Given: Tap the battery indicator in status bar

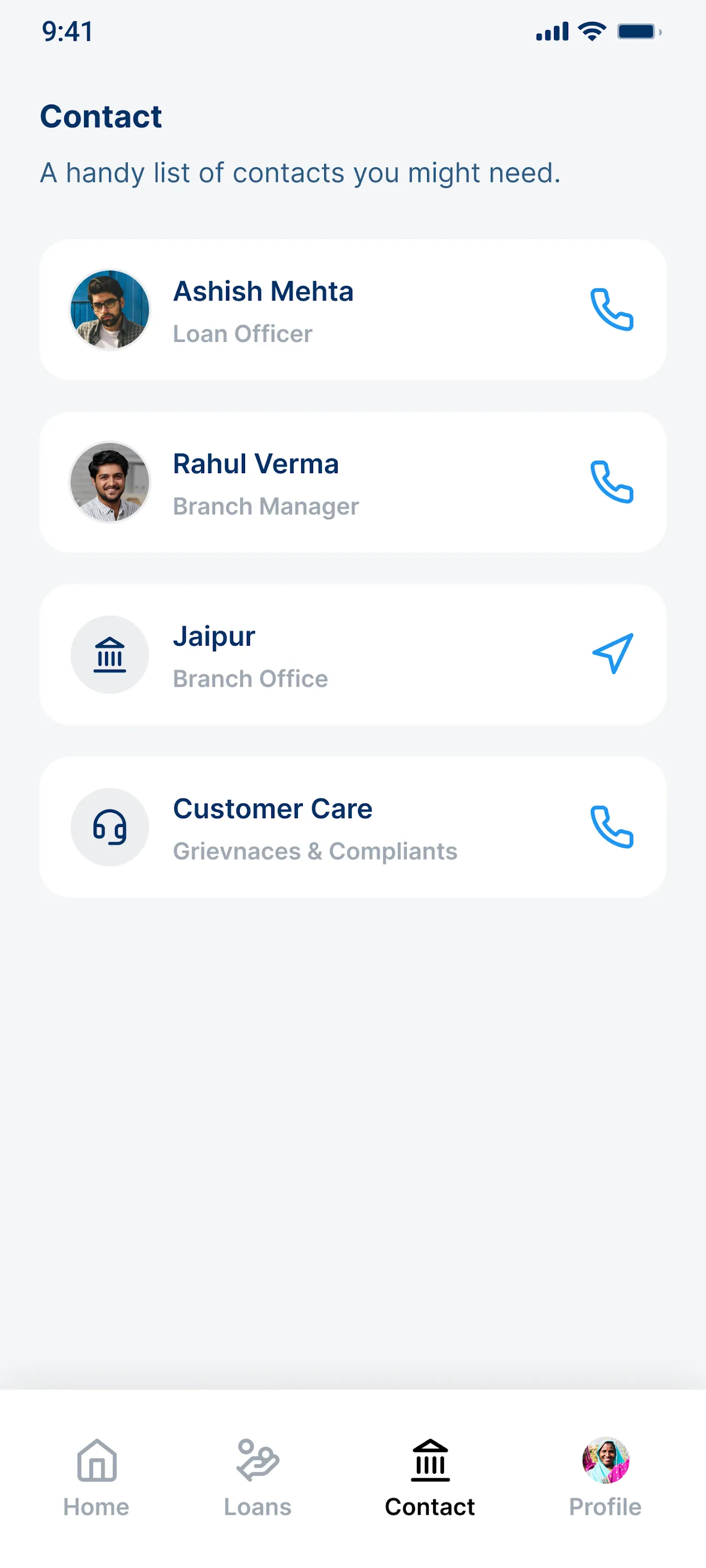Looking at the screenshot, I should 634,31.
